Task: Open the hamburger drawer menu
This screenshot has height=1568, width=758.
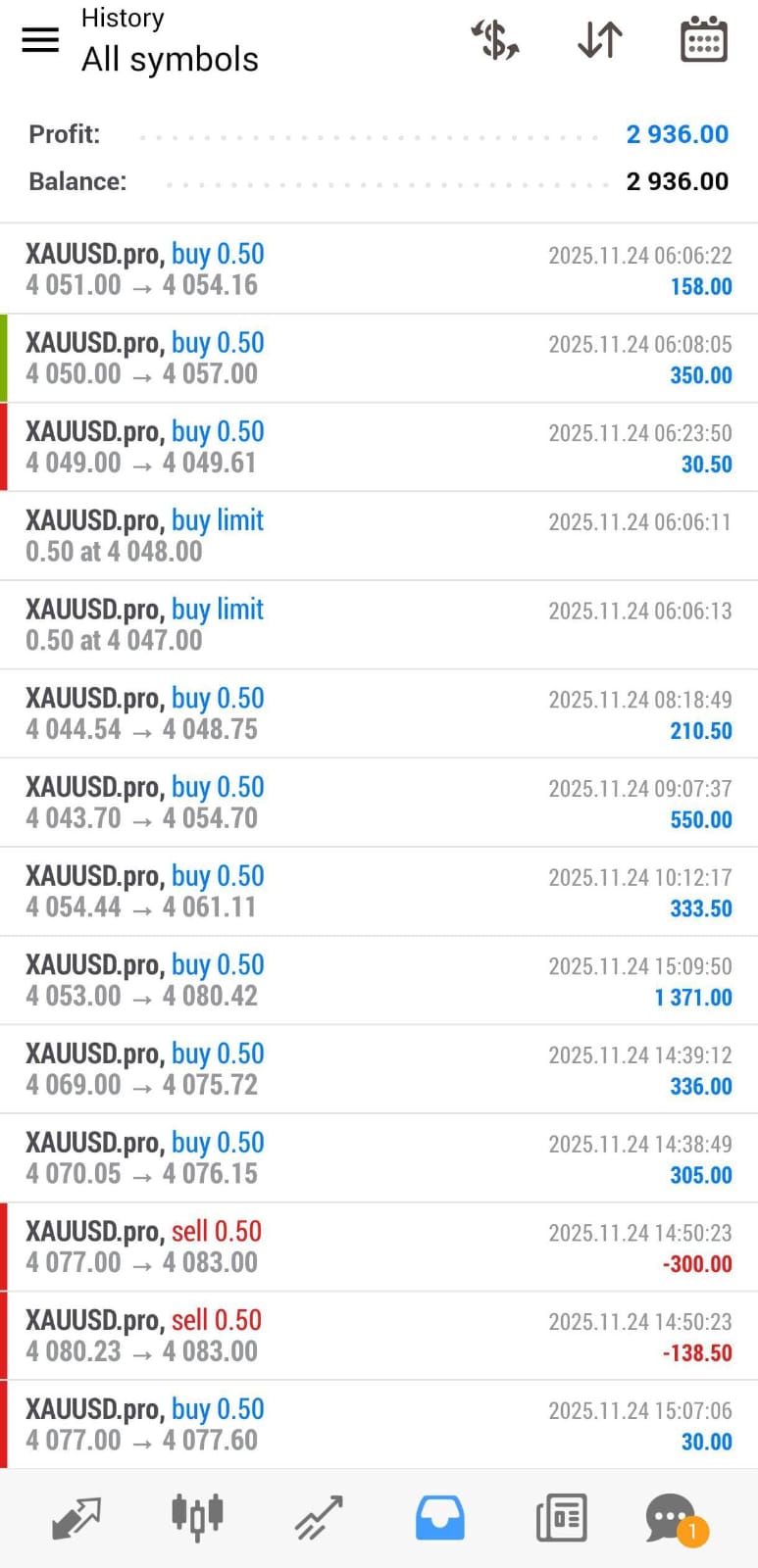Action: [40, 40]
